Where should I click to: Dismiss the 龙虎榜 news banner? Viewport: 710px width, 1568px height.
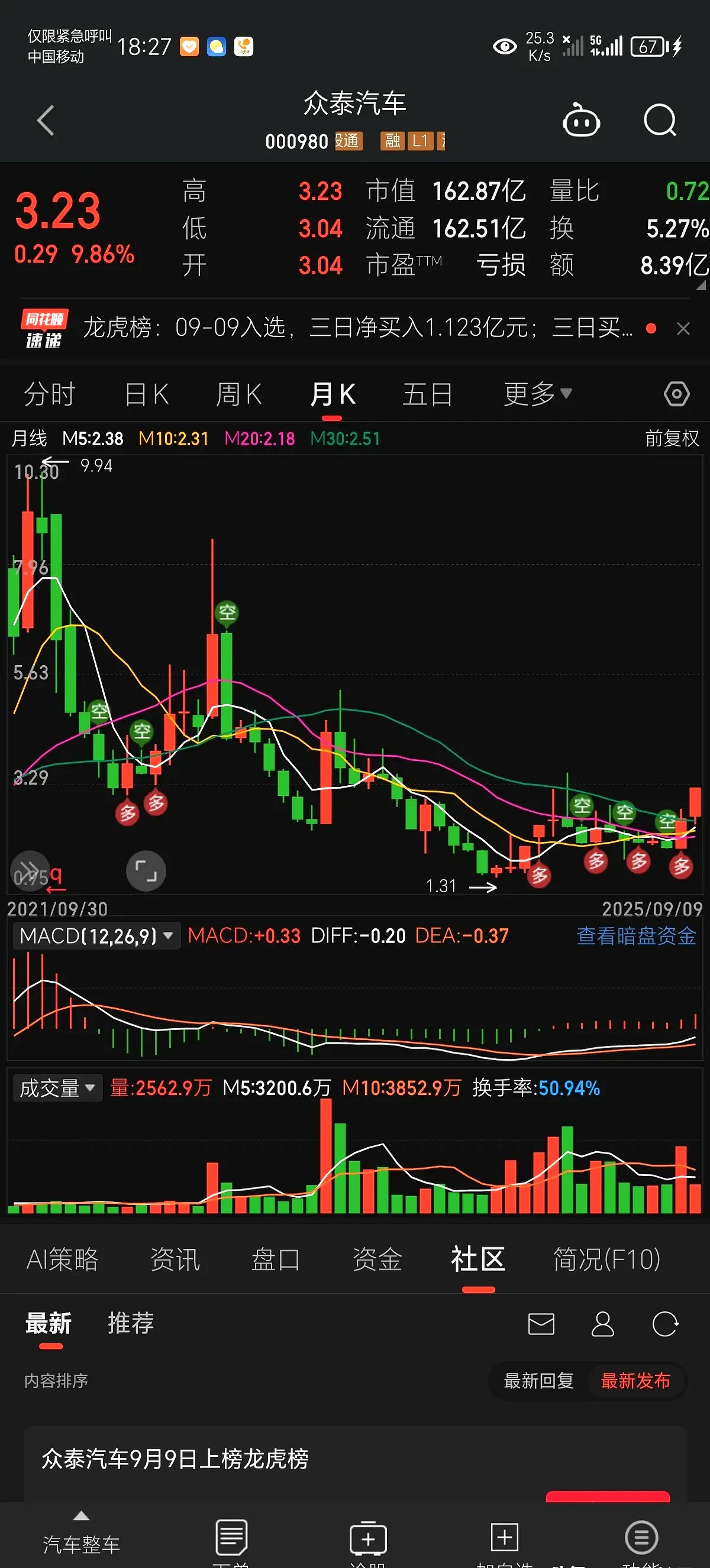[x=683, y=328]
